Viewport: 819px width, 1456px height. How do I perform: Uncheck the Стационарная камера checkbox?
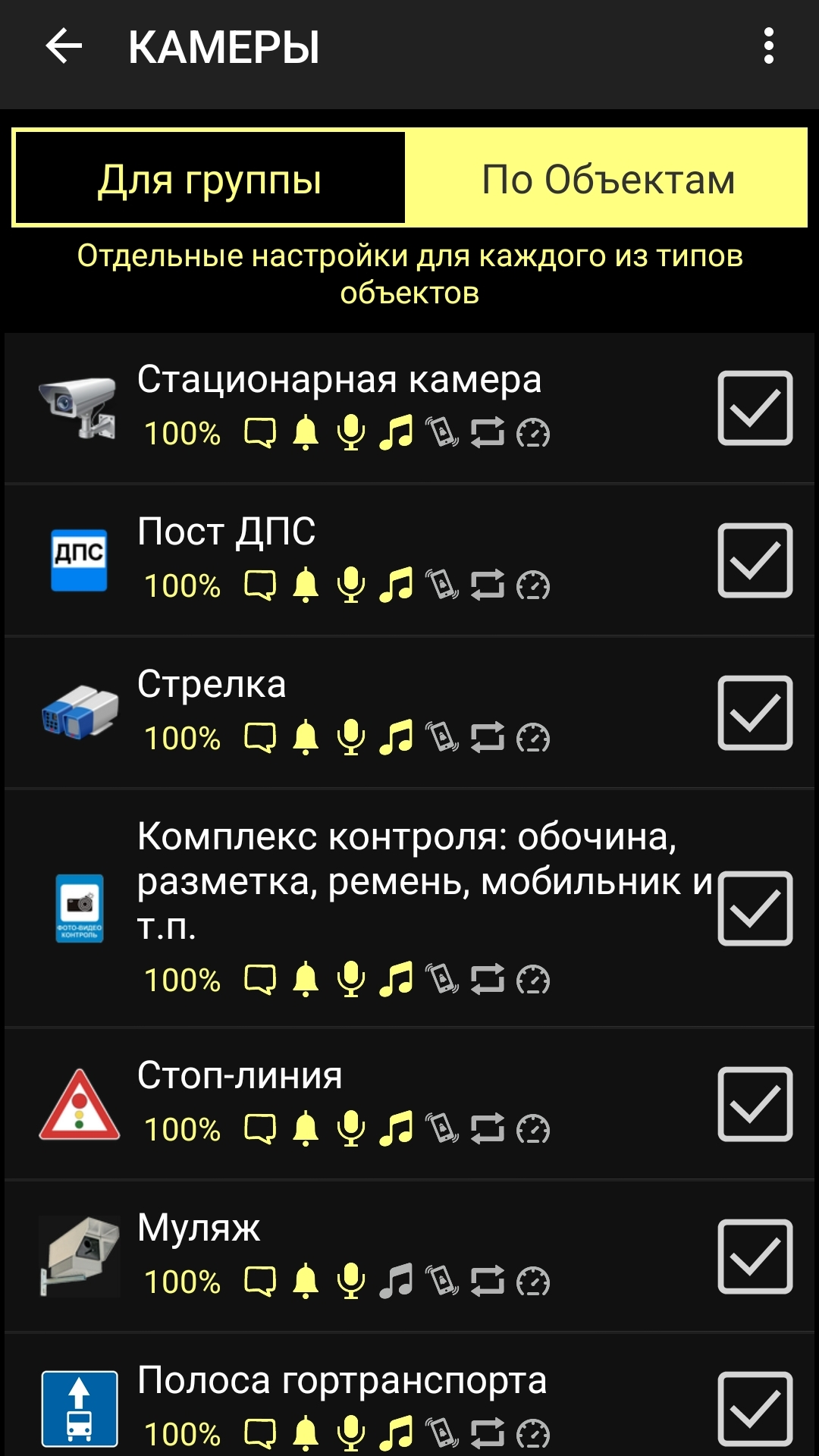click(755, 408)
